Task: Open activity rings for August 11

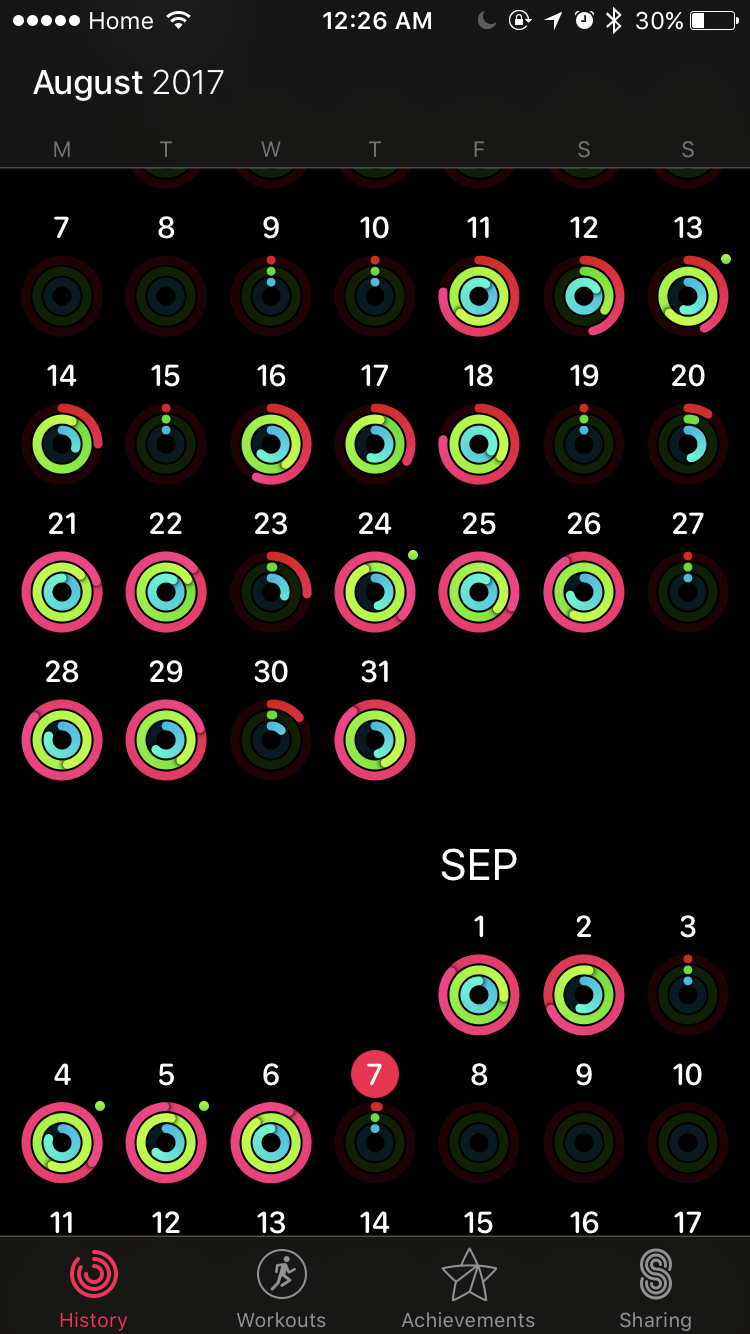Action: point(479,296)
